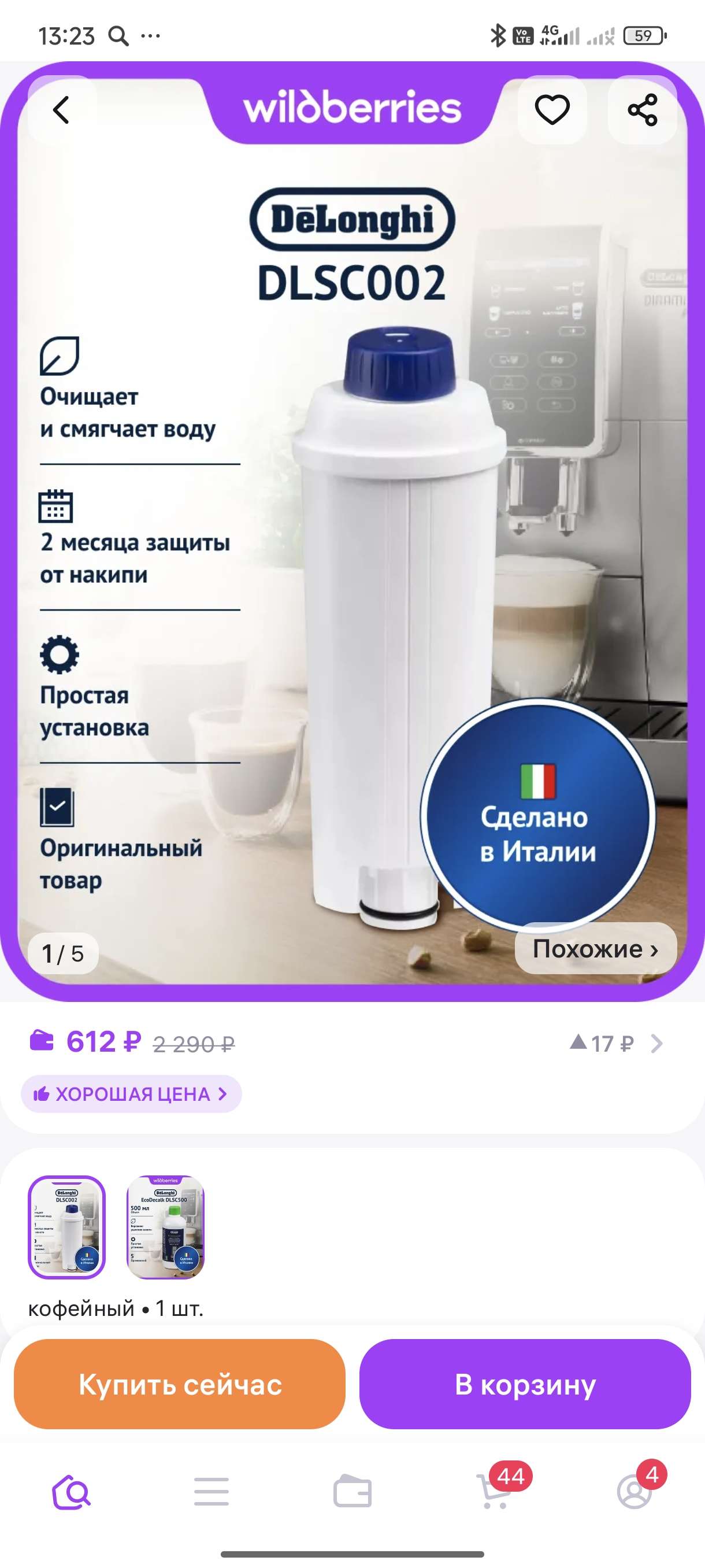
Task: Select the EcoDecalk DLSC500 variant thumbnail
Action: tap(165, 1226)
